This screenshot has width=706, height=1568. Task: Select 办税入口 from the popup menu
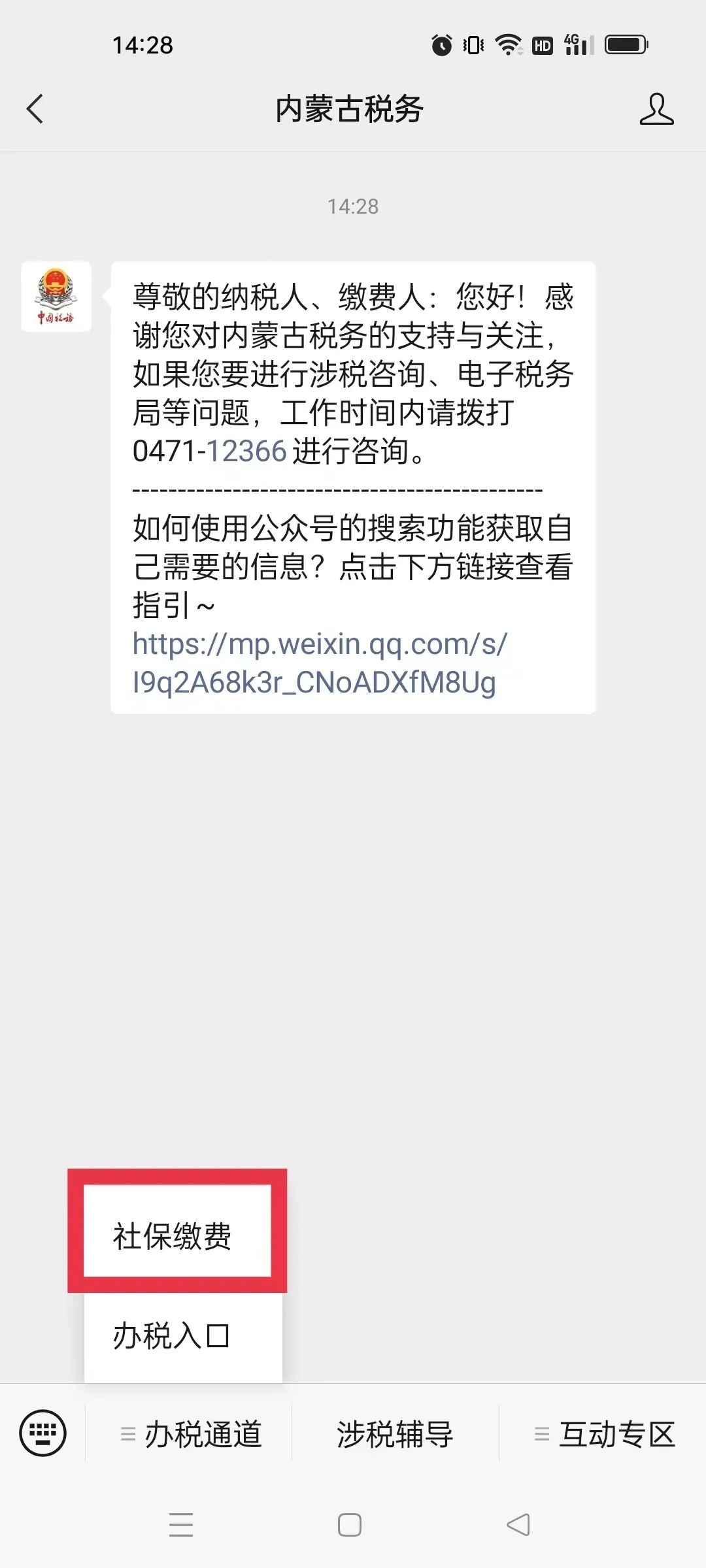click(x=173, y=1335)
